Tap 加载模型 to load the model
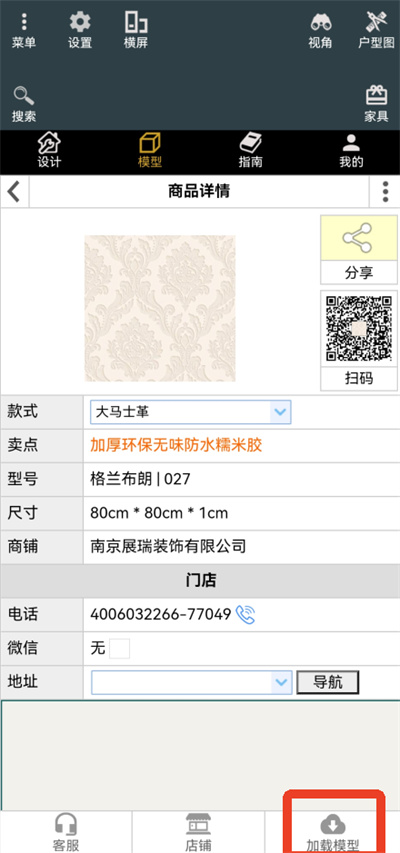400x853 pixels. 333,832
